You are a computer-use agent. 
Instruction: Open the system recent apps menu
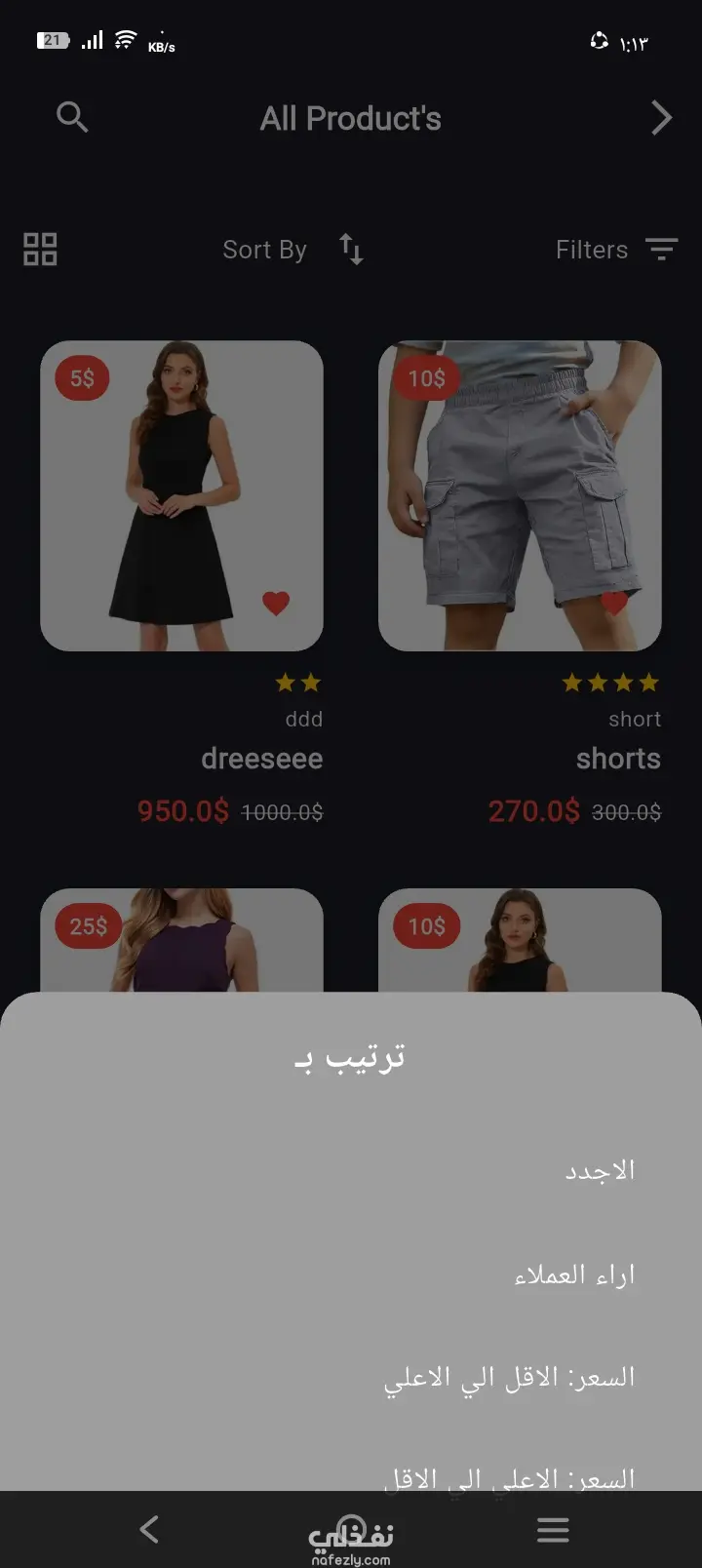(x=553, y=1529)
